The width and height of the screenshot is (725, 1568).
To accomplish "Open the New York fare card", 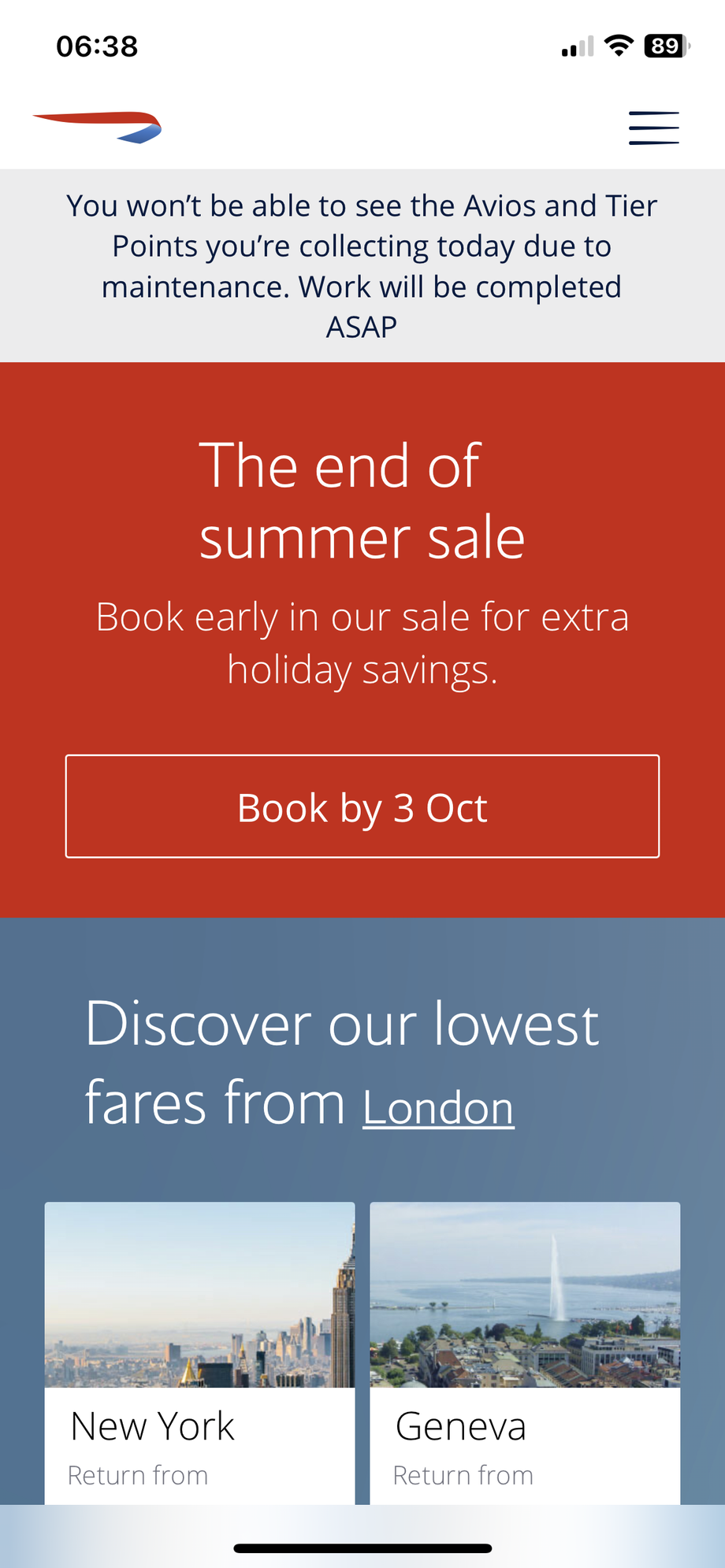I will tap(199, 1353).
